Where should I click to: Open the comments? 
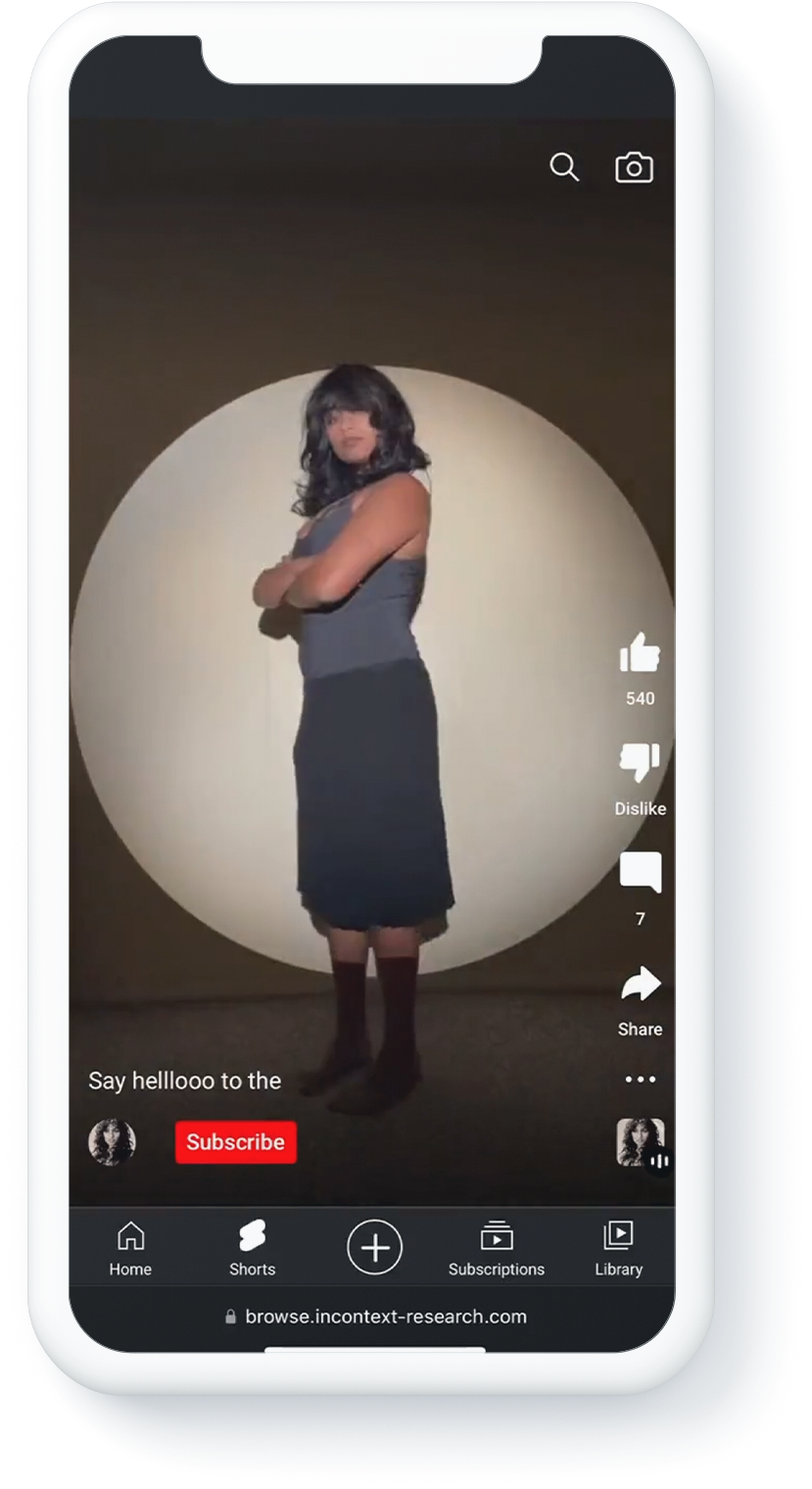(x=641, y=873)
